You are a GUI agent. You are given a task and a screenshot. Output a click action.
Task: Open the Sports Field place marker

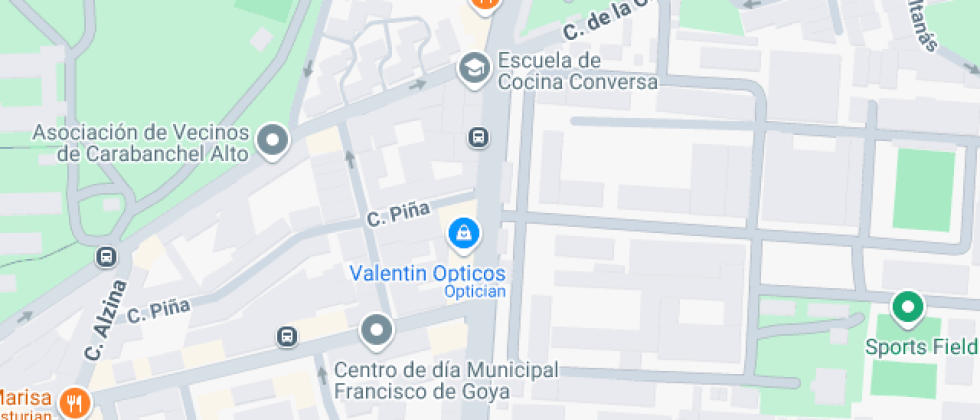pos(907,307)
